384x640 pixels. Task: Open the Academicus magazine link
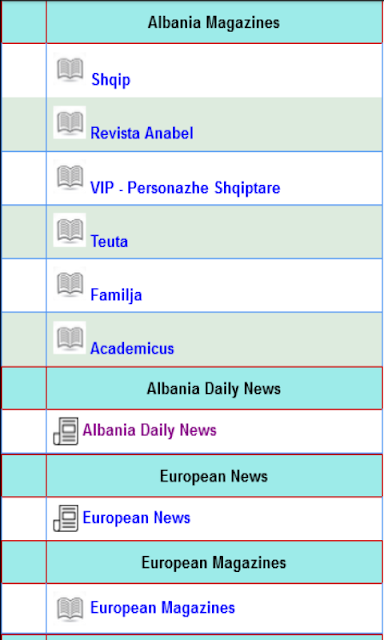pyautogui.click(x=132, y=348)
